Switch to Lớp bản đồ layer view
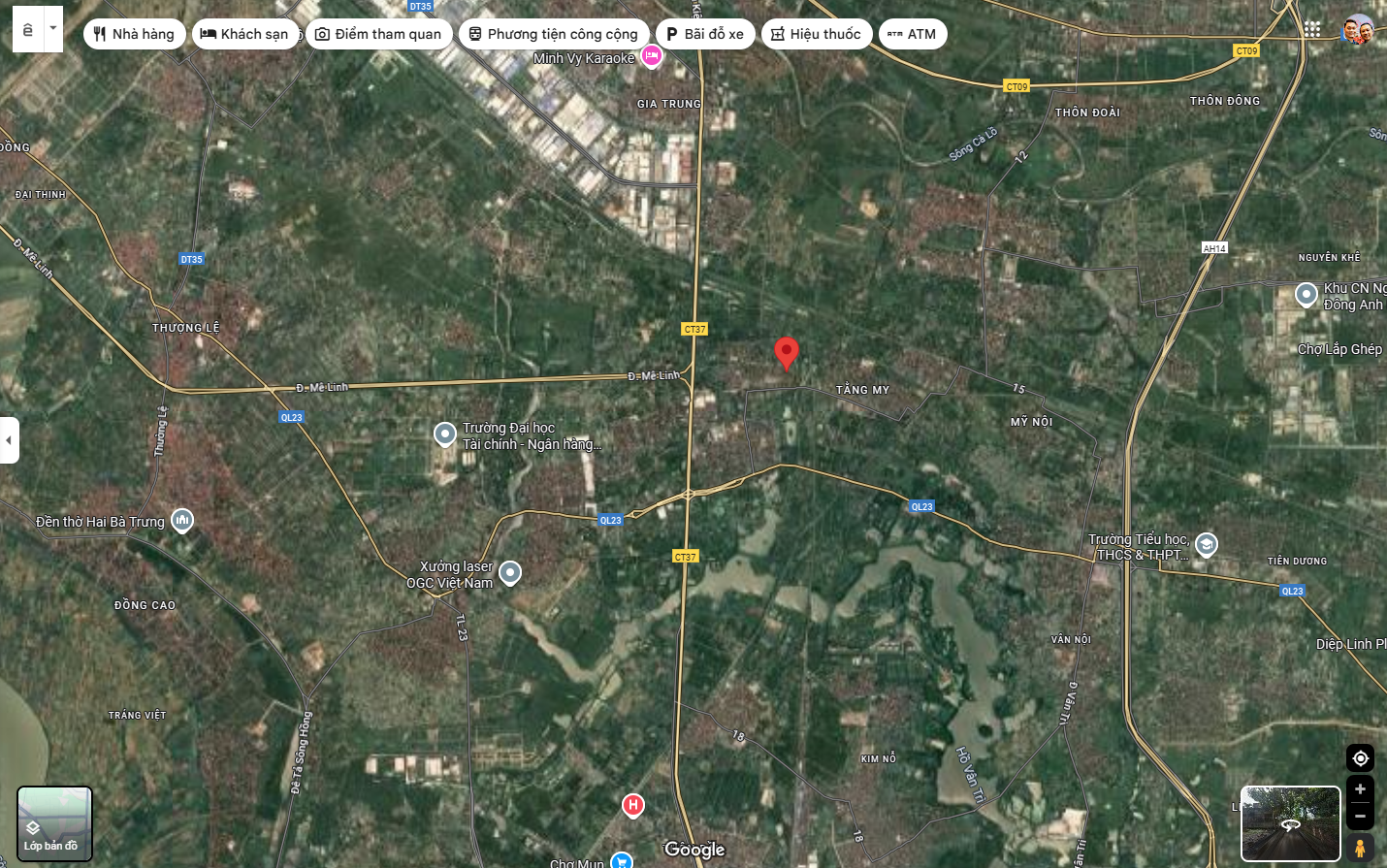This screenshot has width=1387, height=868. (54, 823)
